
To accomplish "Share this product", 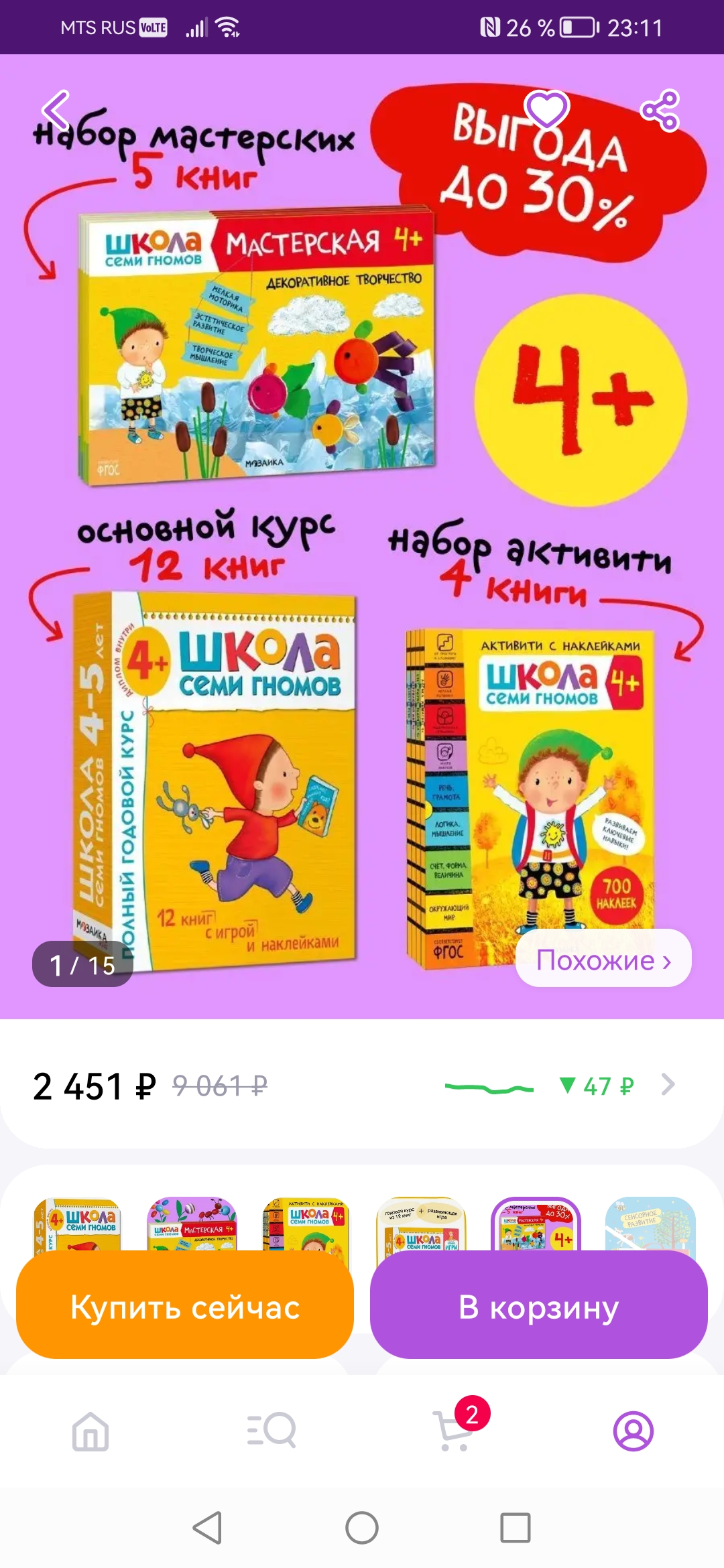I will coord(660,111).
